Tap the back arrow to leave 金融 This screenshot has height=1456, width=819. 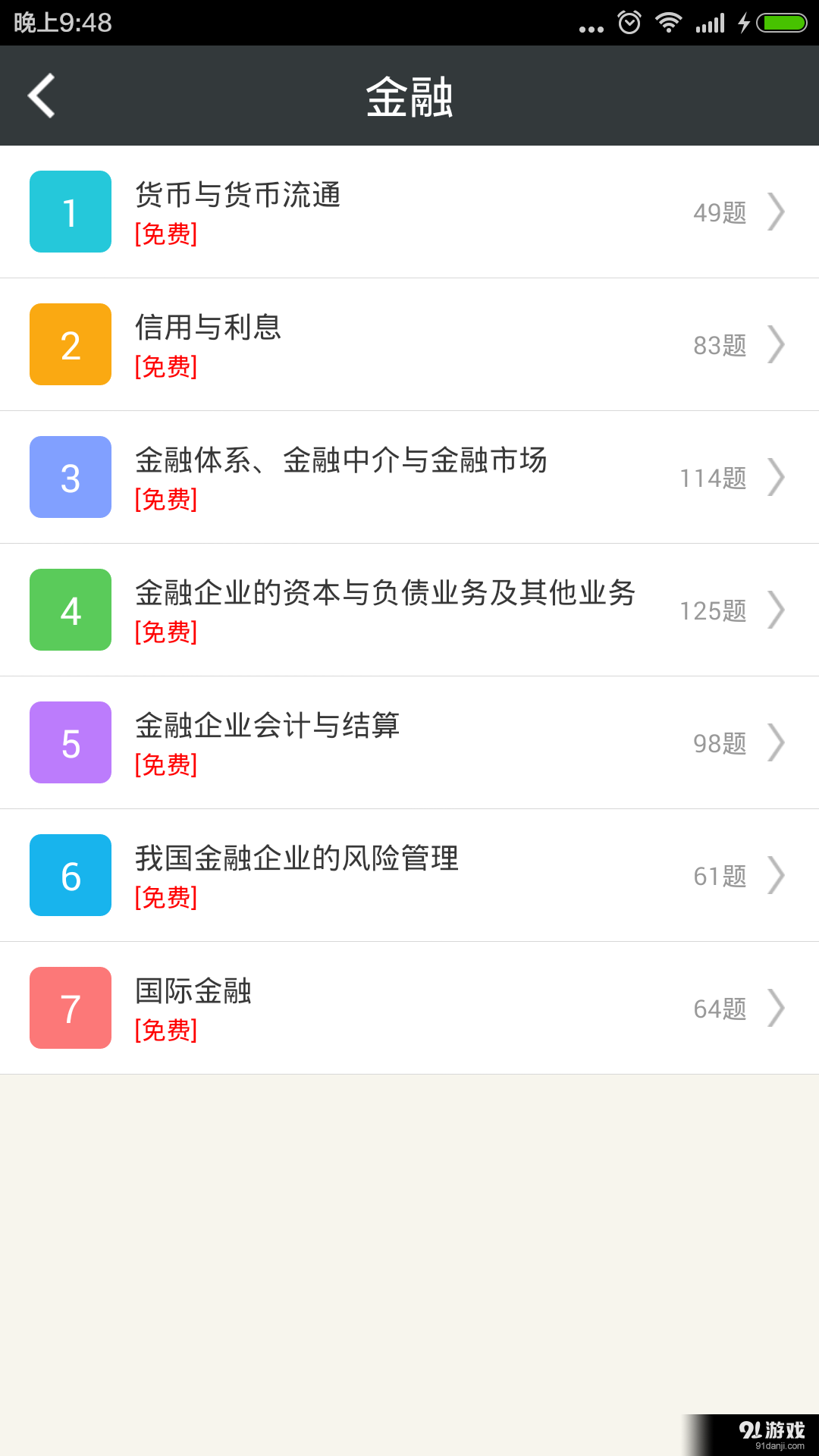(40, 96)
